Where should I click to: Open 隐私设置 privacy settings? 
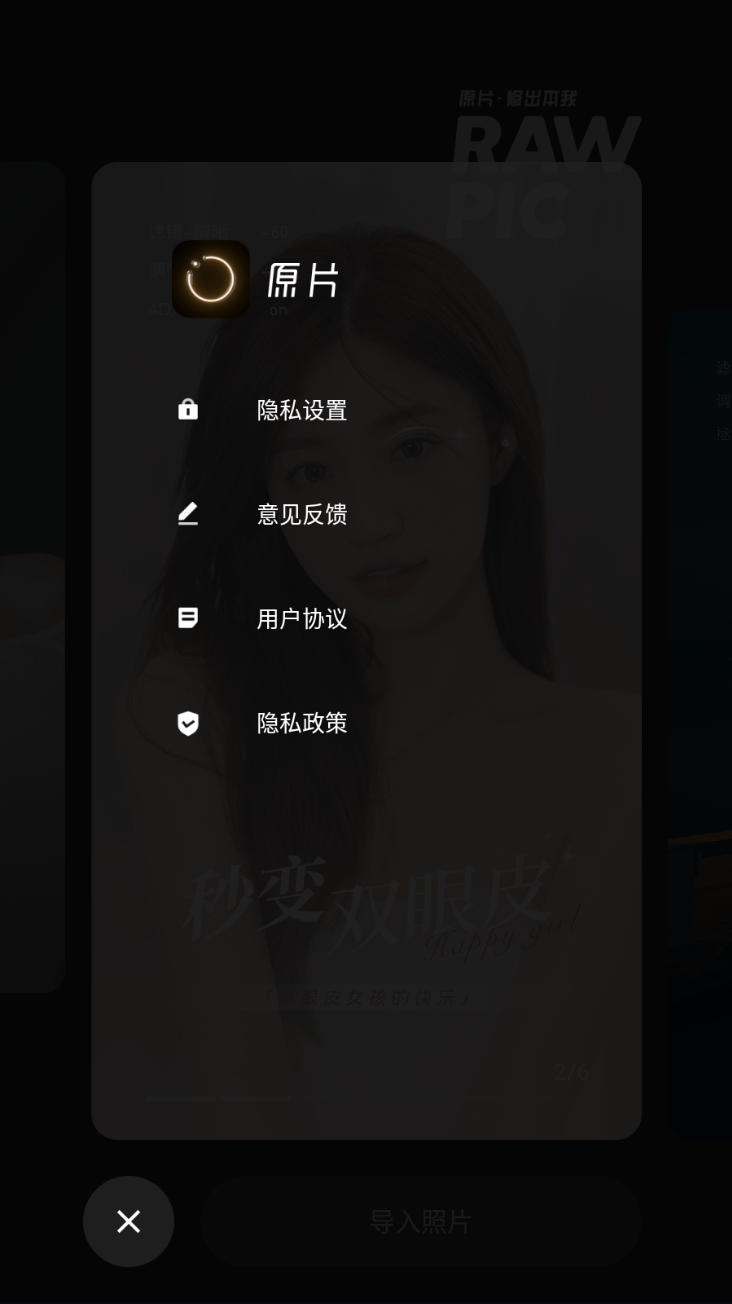click(301, 410)
